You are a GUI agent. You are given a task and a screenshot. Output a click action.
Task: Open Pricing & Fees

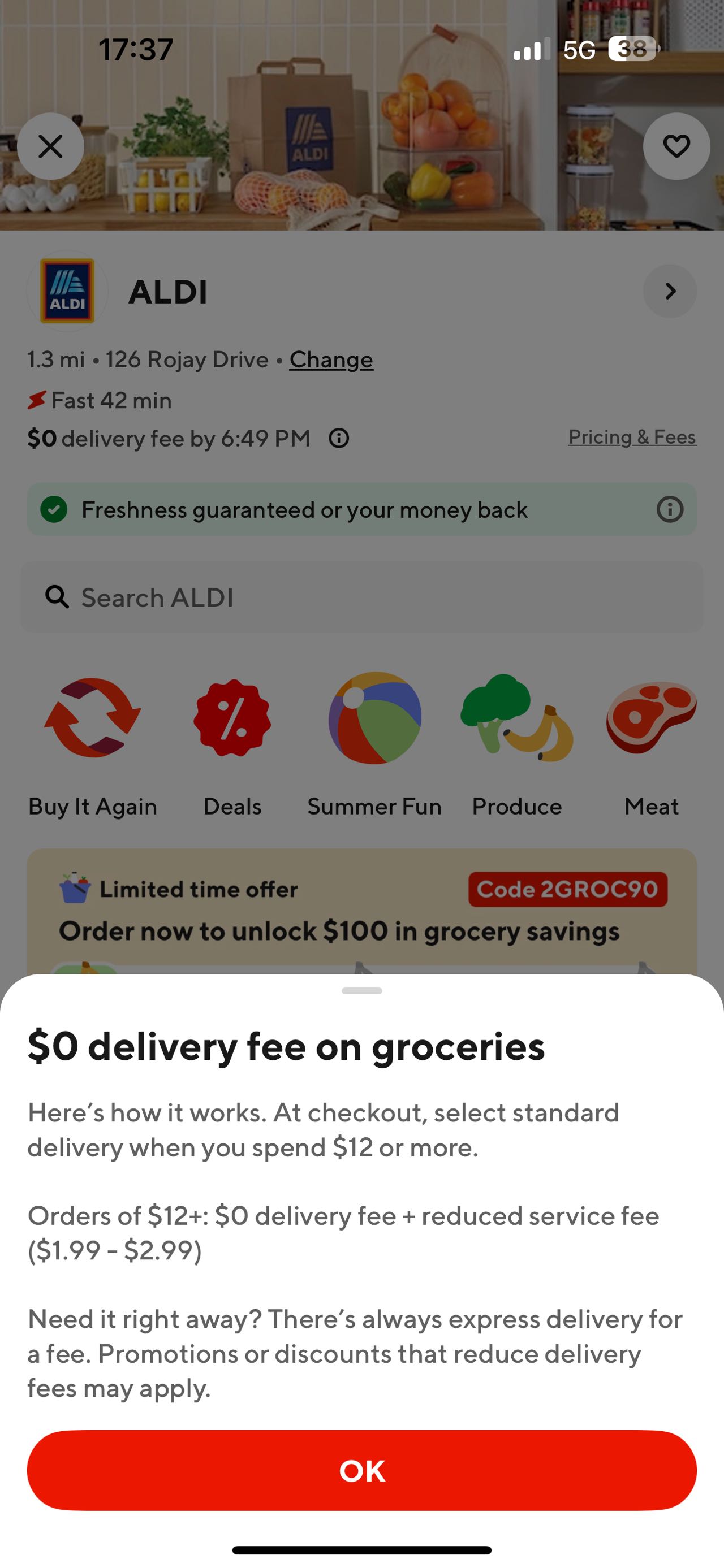click(x=632, y=436)
